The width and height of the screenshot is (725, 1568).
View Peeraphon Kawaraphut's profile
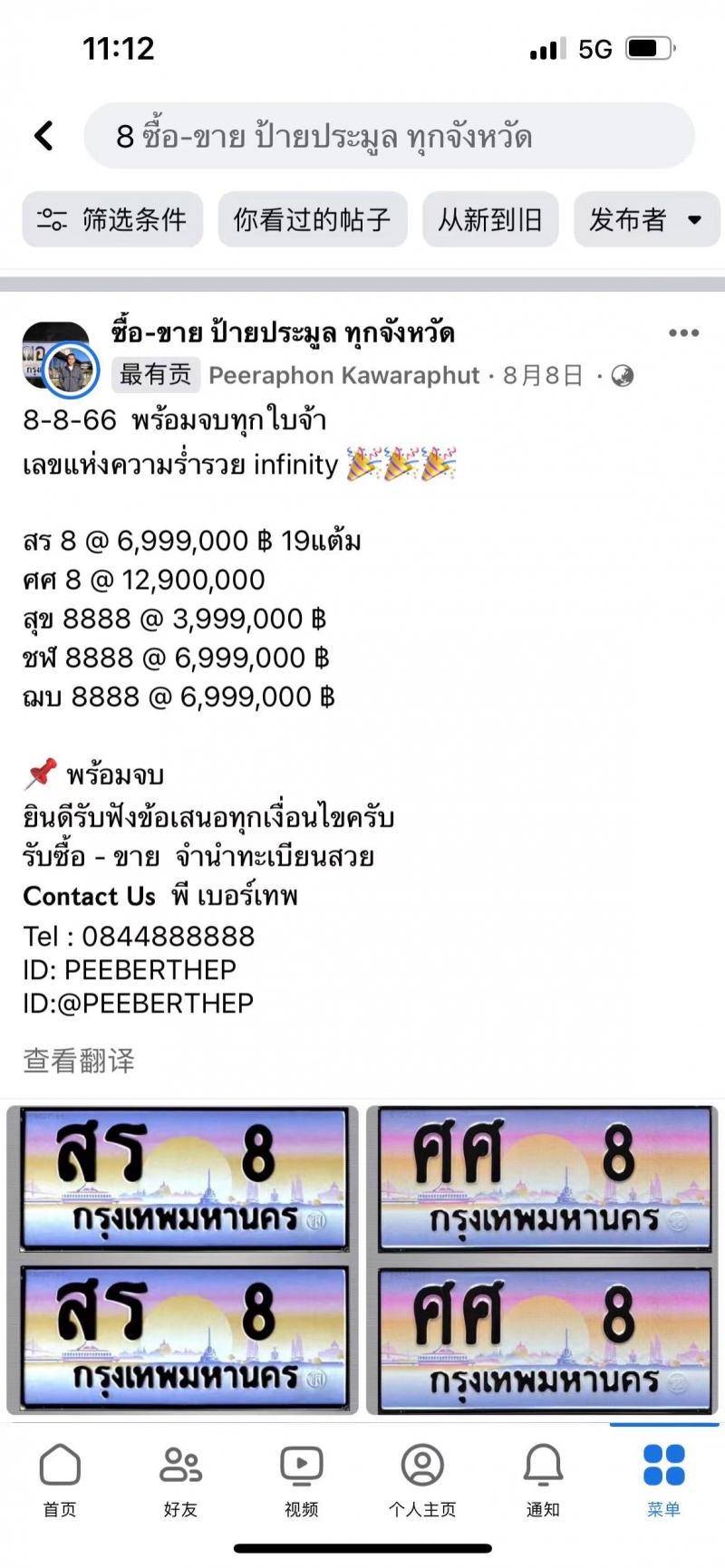tap(344, 375)
